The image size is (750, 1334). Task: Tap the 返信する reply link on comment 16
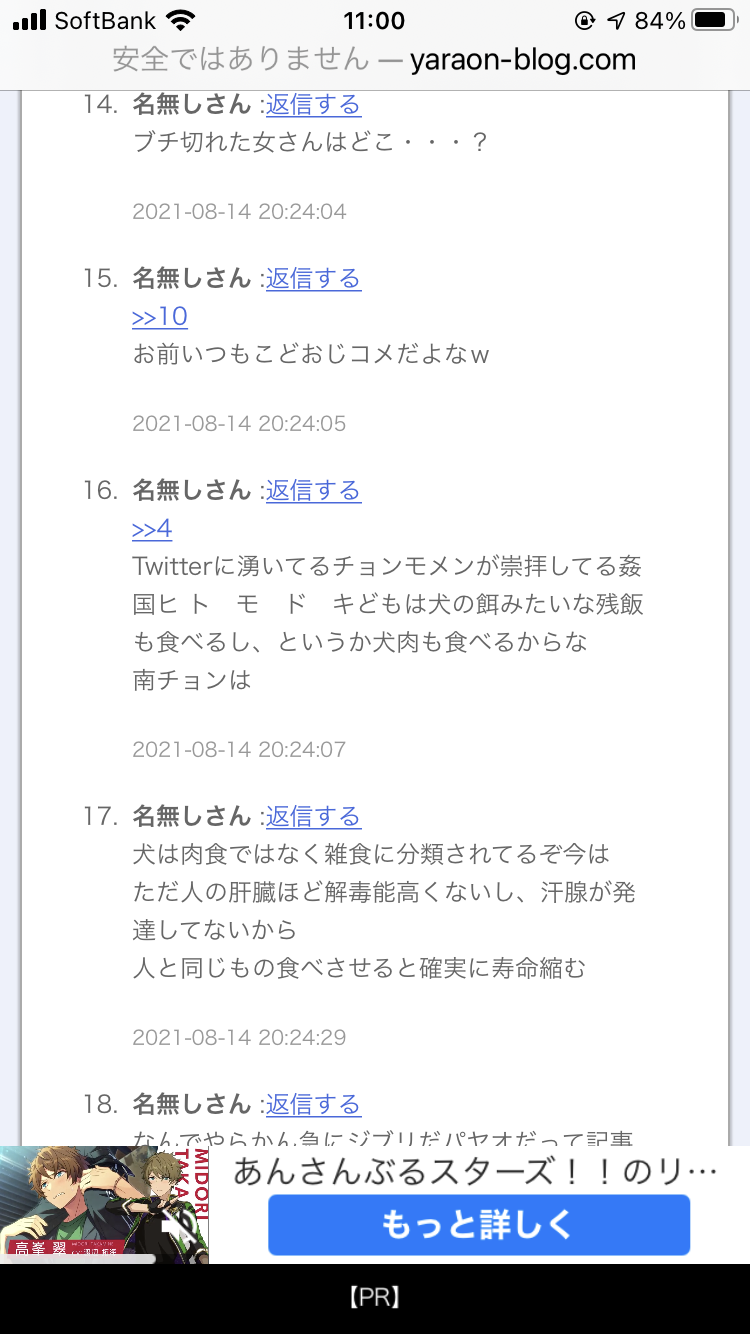pyautogui.click(x=313, y=490)
